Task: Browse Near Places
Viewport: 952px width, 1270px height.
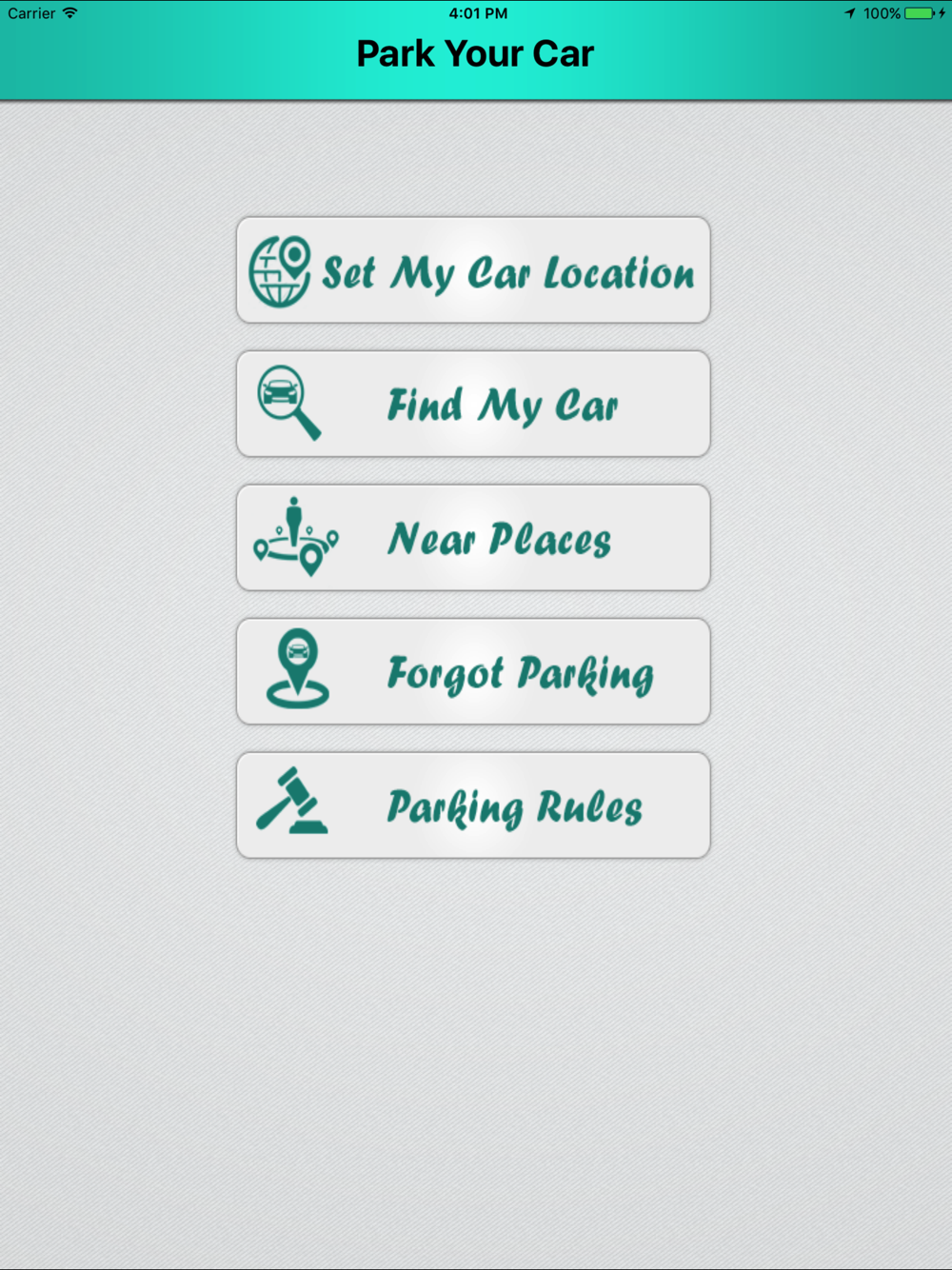Action: pyautogui.click(x=473, y=538)
